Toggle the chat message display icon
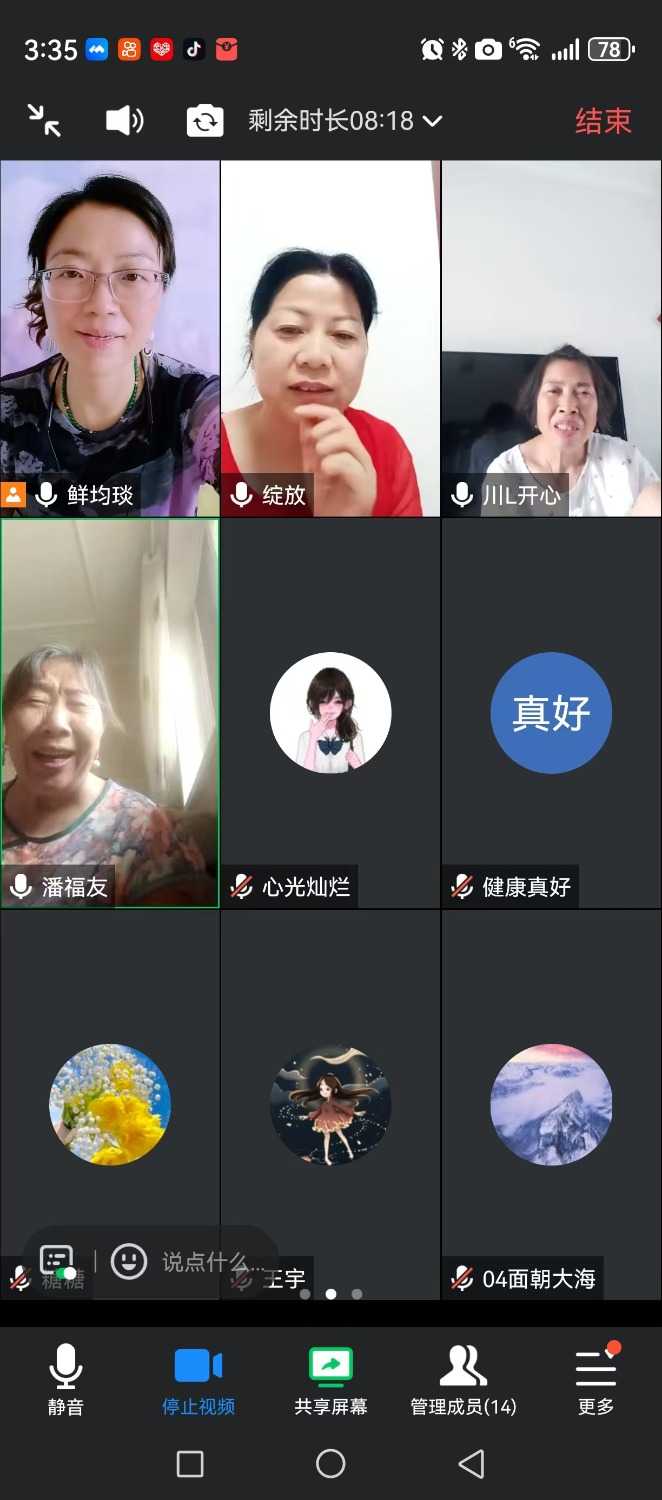662x1500 pixels. [57, 1261]
